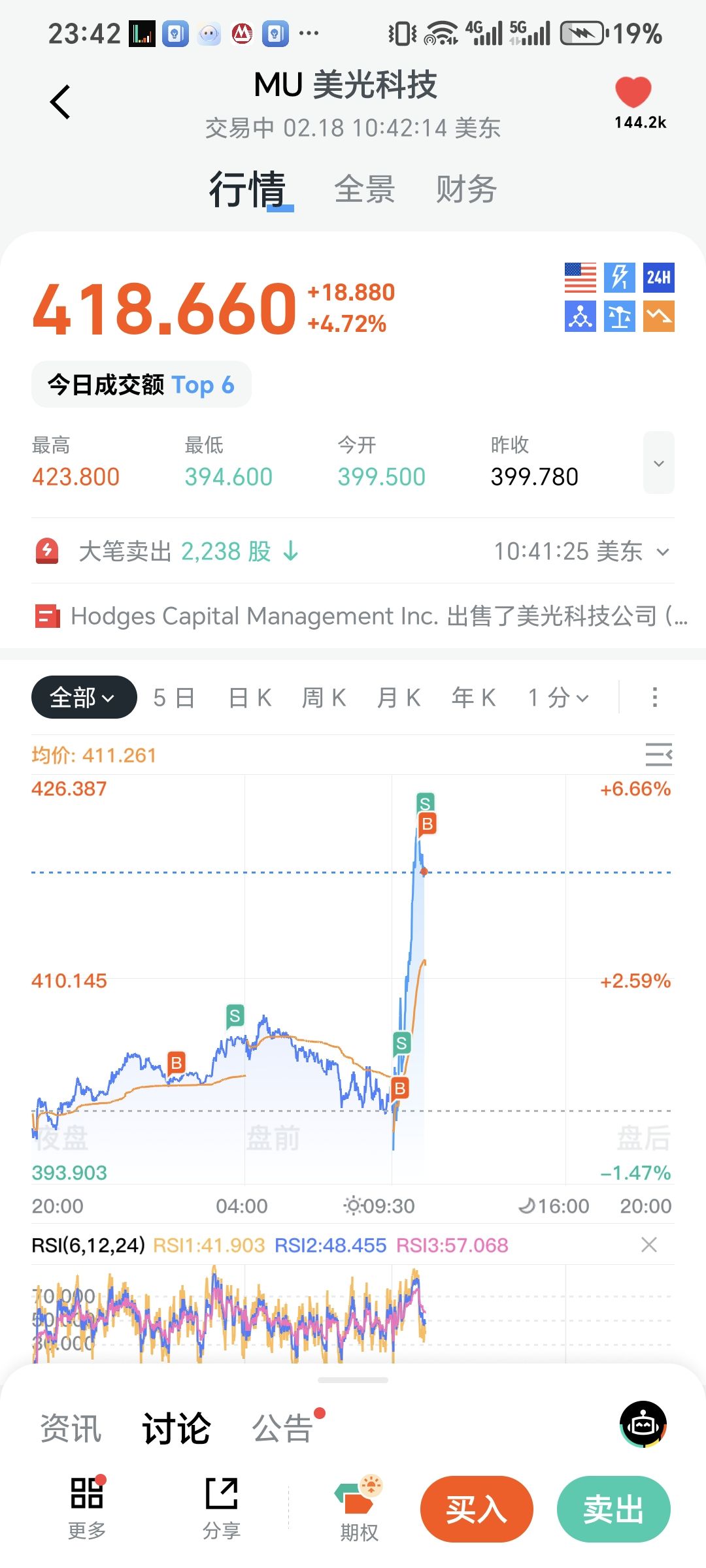Open chart settings three-dot menu
Viewport: 706px width, 1568px height.
click(x=654, y=697)
